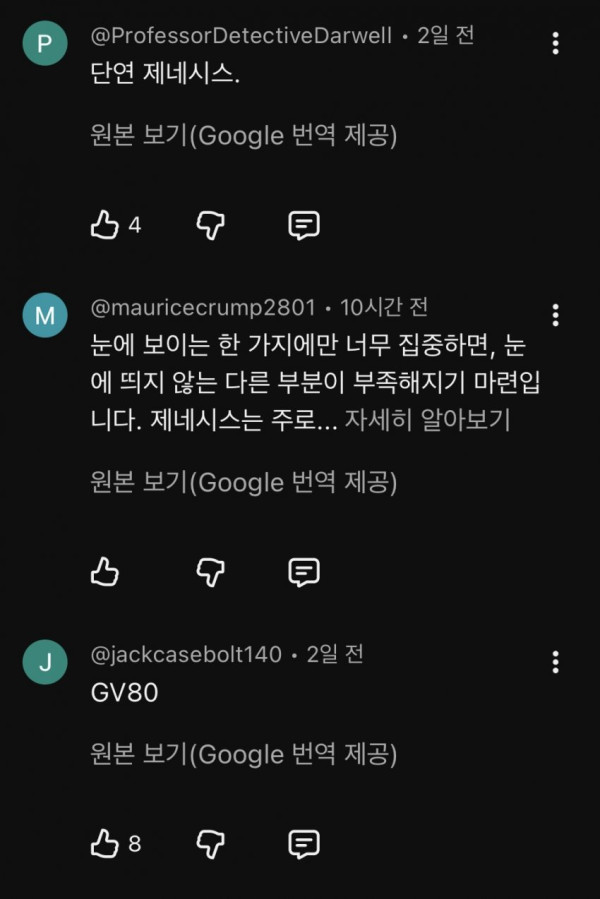Image resolution: width=600 pixels, height=899 pixels.
Task: Reply to ProfessorDetectiveDarwell's comment
Action: pyautogui.click(x=303, y=225)
